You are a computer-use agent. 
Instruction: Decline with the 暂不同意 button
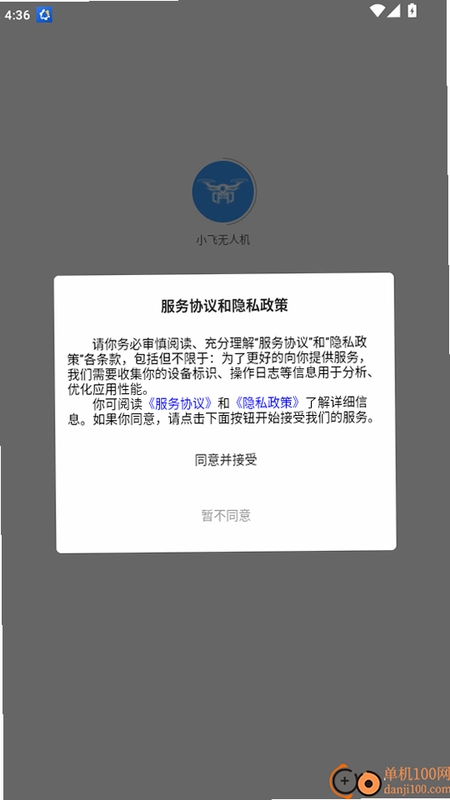click(226, 515)
